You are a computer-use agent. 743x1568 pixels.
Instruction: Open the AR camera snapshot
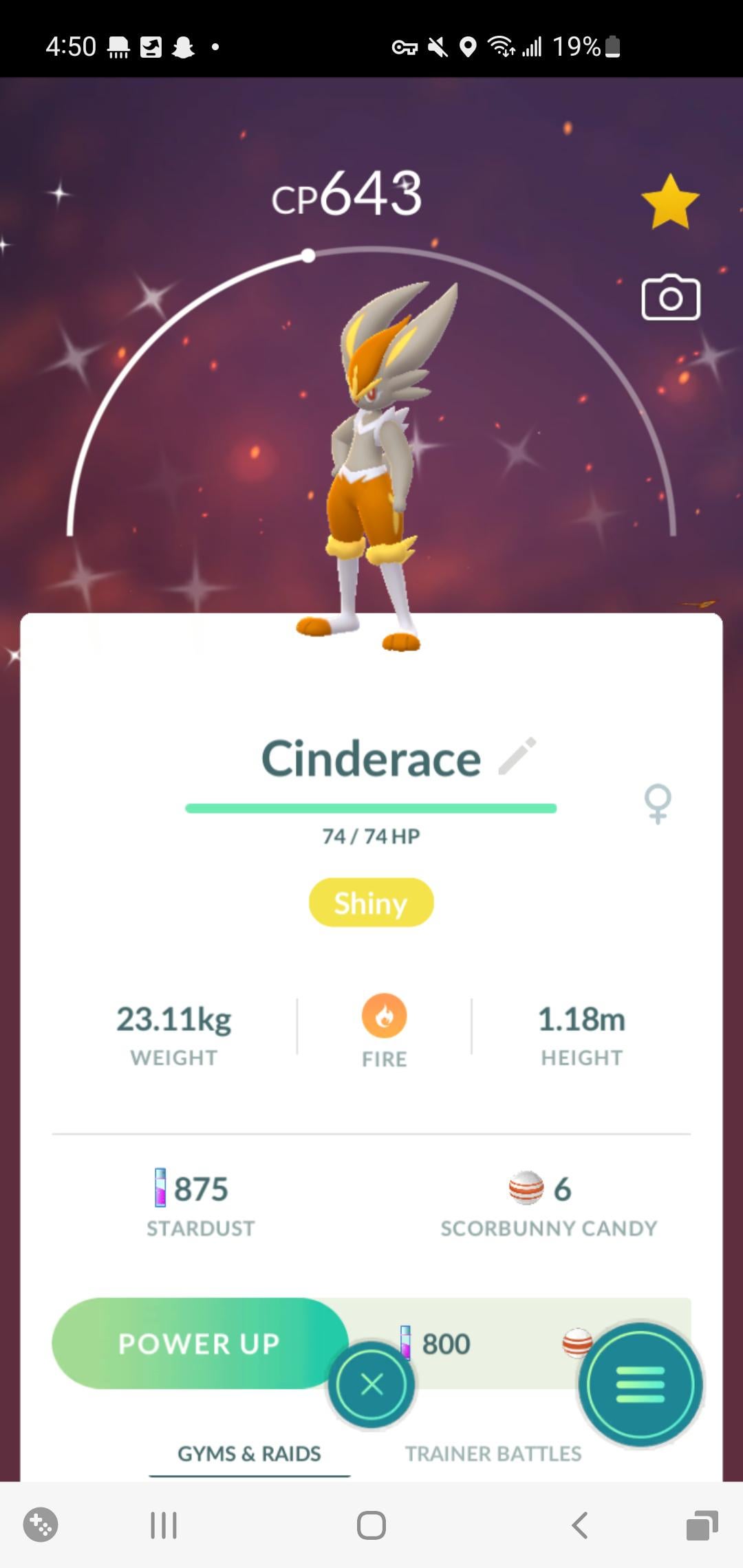[671, 298]
